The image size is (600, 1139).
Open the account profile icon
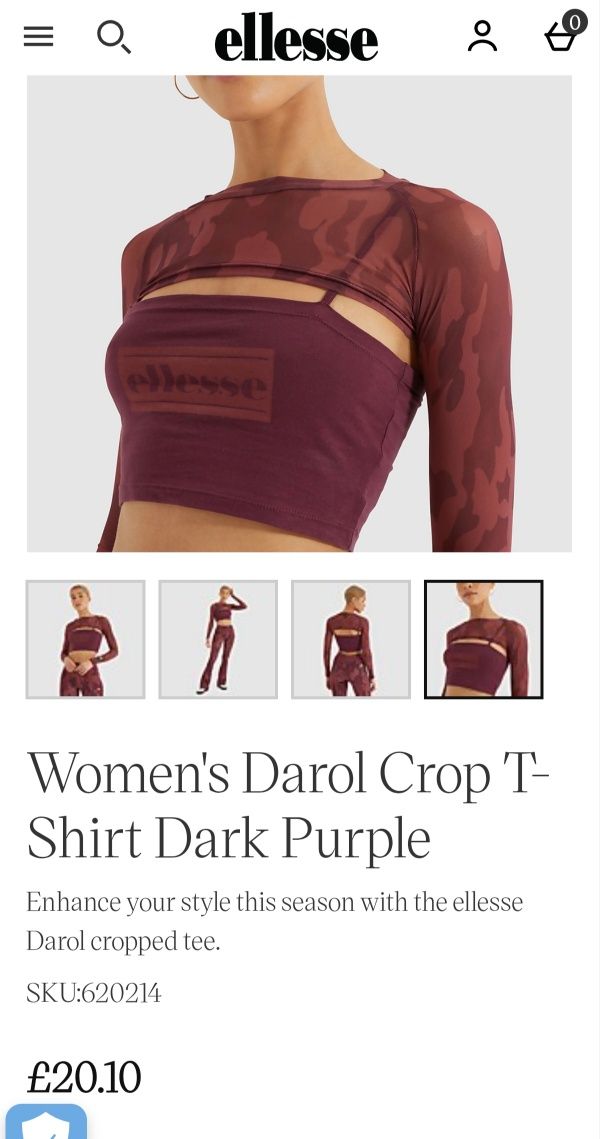tap(482, 37)
